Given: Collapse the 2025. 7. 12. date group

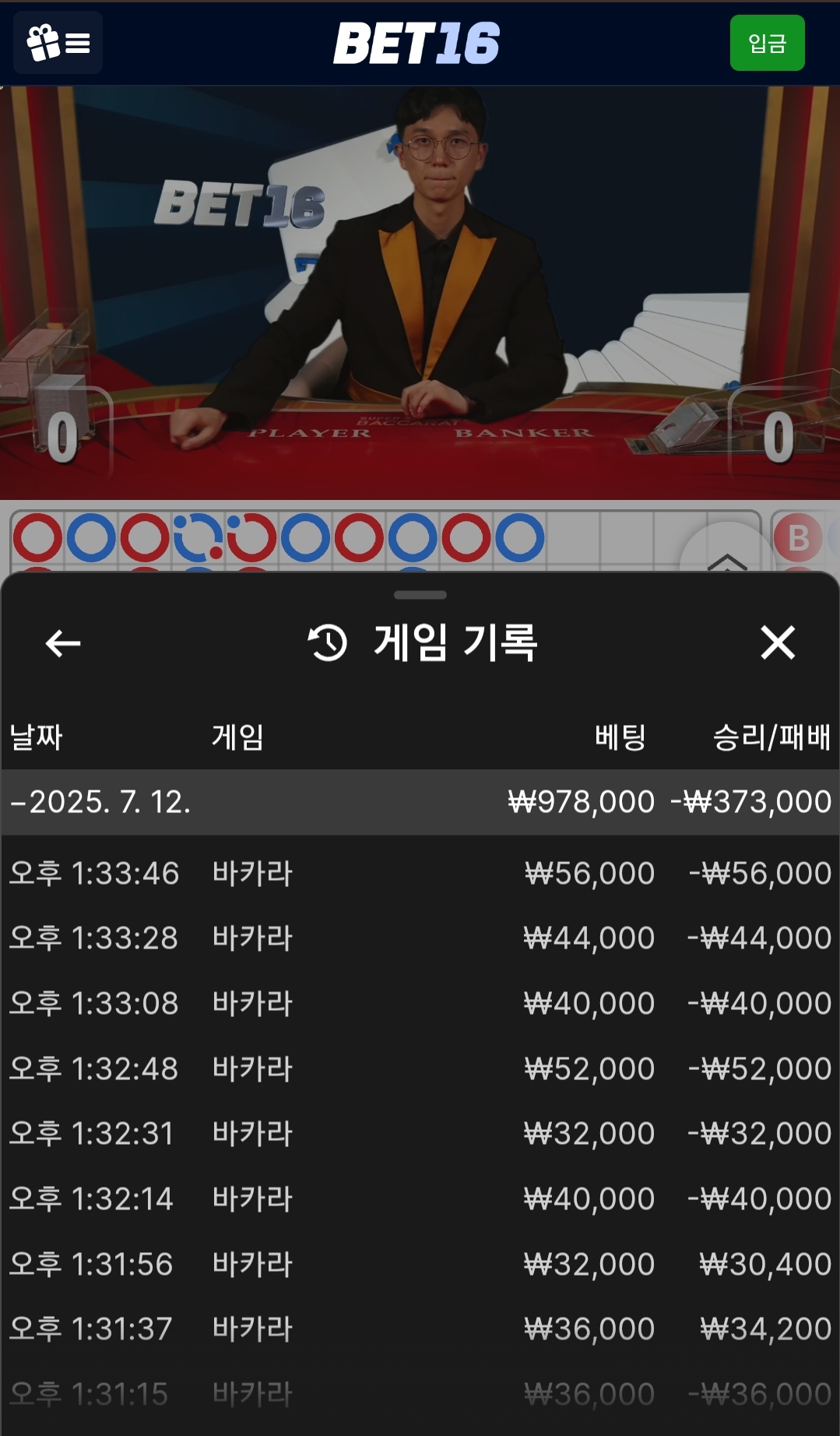Looking at the screenshot, I should point(101,802).
